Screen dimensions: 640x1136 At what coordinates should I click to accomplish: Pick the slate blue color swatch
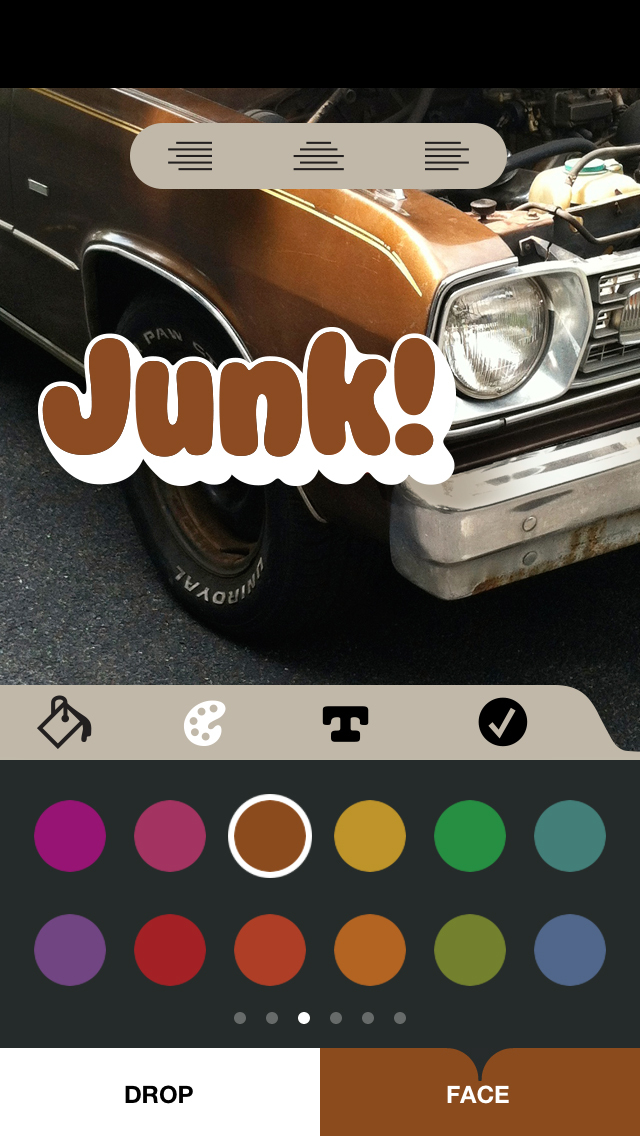(x=570, y=950)
